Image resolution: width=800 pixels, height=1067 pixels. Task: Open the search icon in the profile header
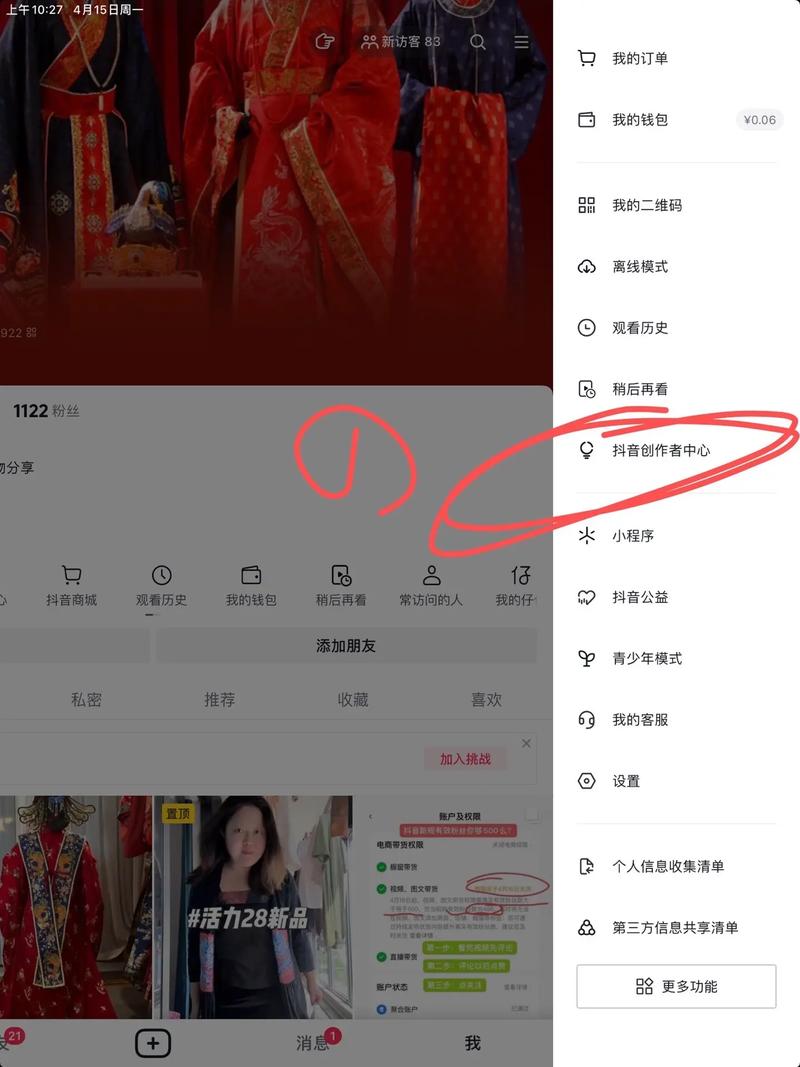(478, 42)
